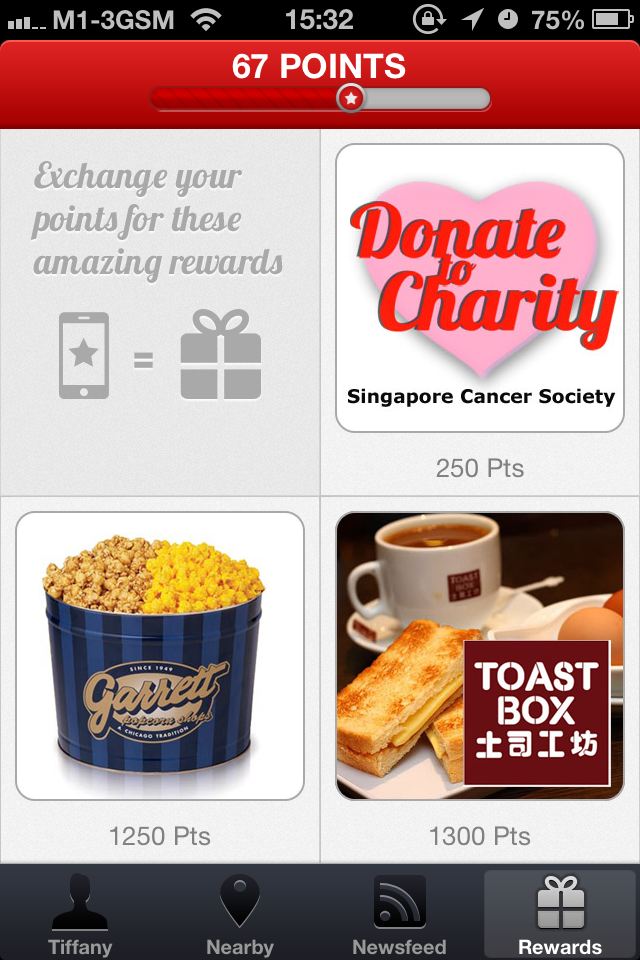
Task: Open the Donate to Charity reward
Action: (480, 288)
